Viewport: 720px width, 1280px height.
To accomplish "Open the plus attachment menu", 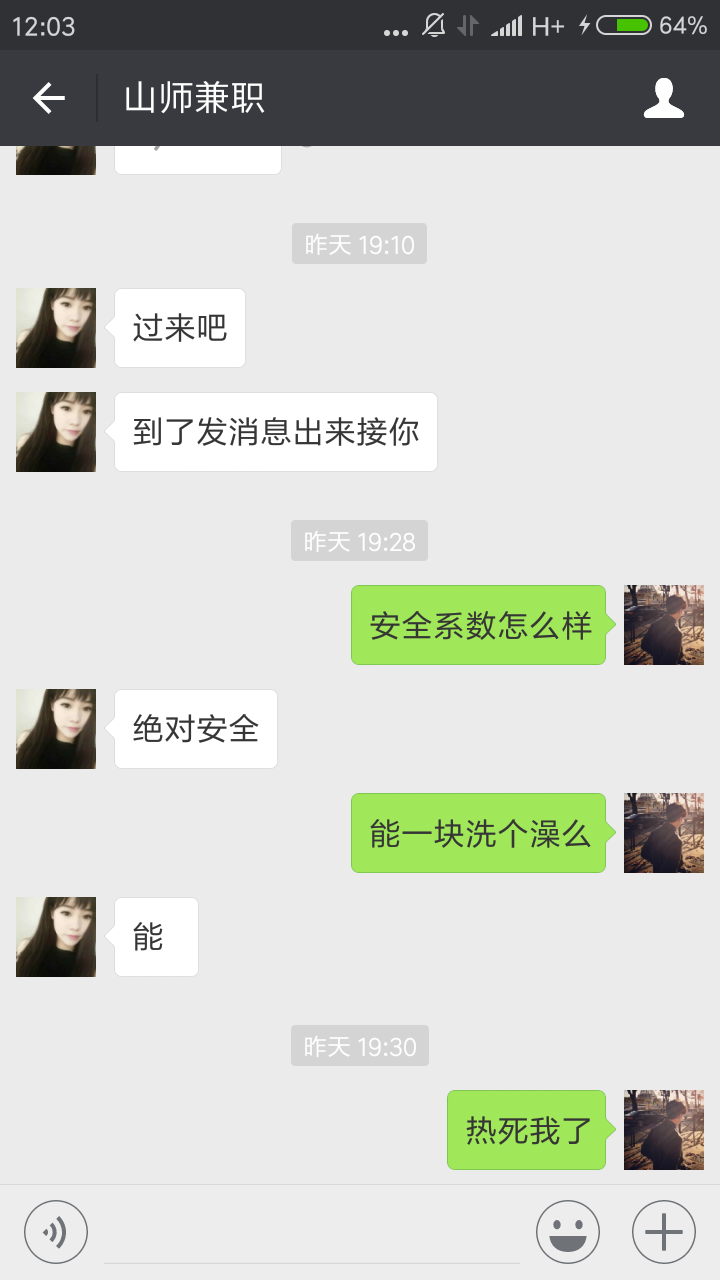I will point(663,1231).
